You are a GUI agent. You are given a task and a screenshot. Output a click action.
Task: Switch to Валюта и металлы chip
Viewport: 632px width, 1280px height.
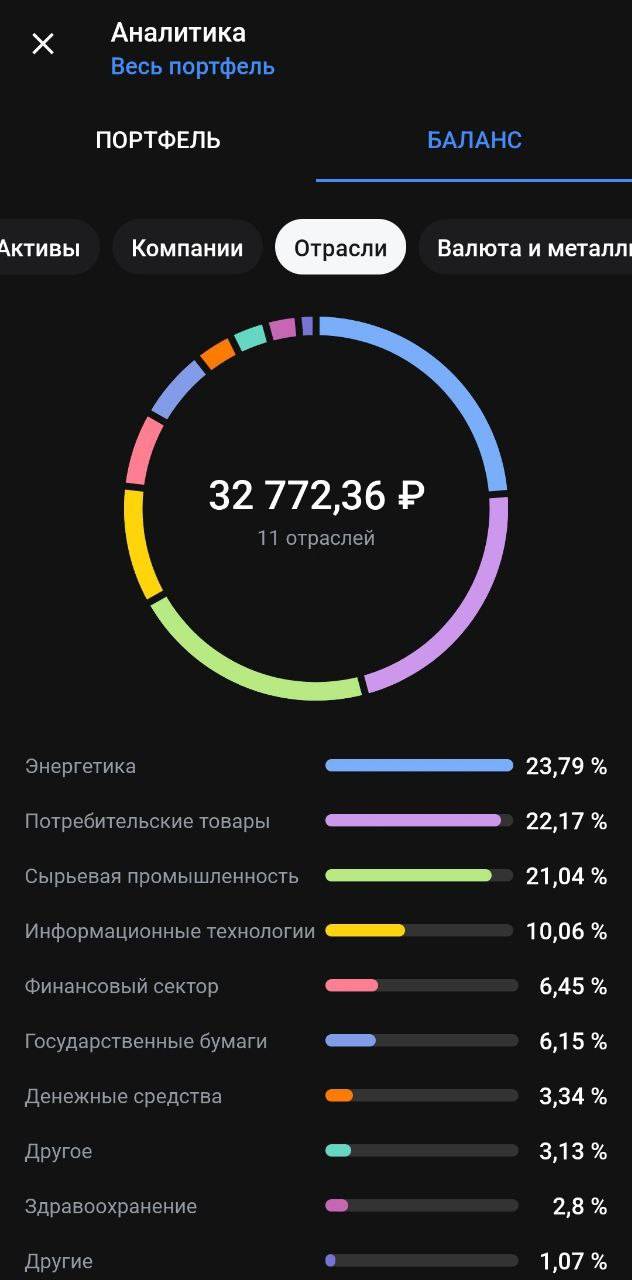pos(526,248)
